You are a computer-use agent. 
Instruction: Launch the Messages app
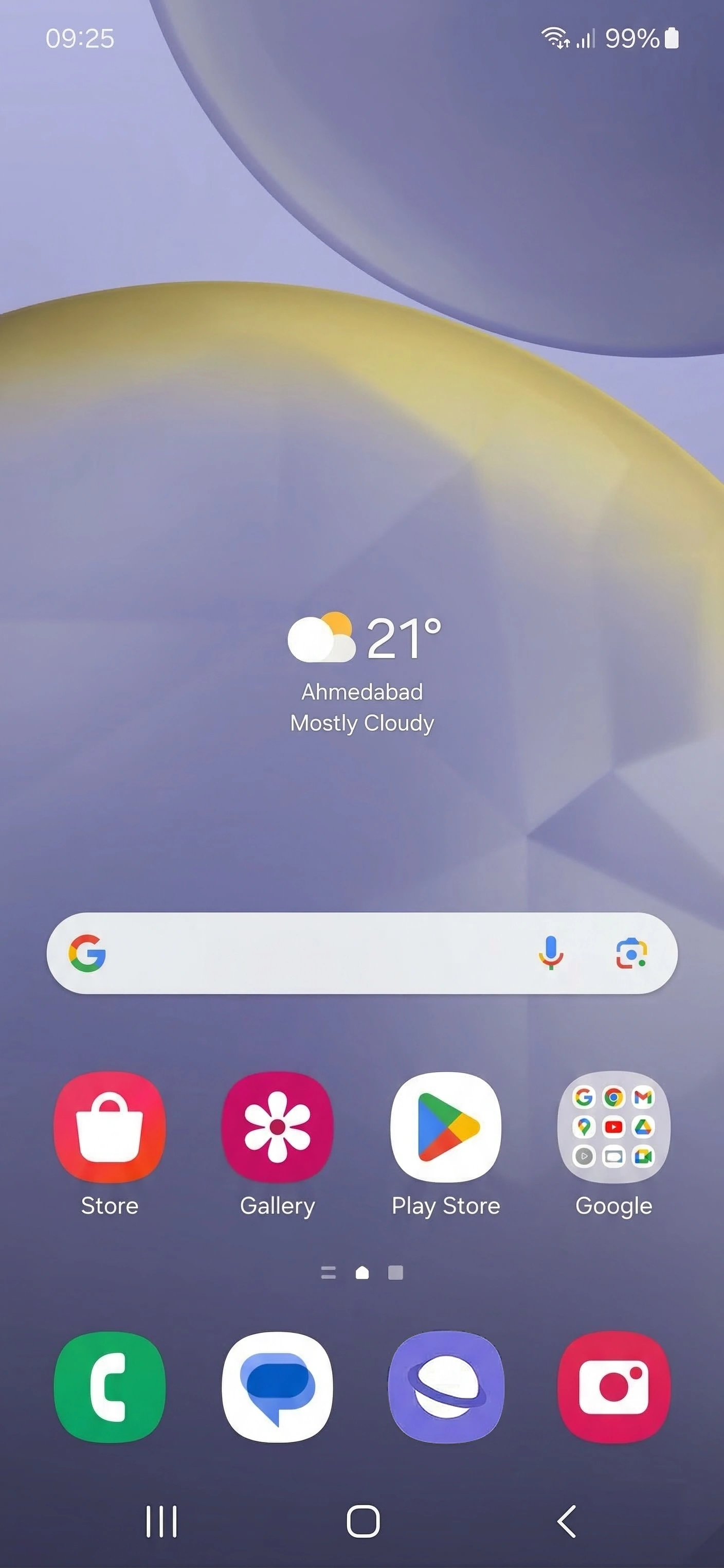(278, 1387)
